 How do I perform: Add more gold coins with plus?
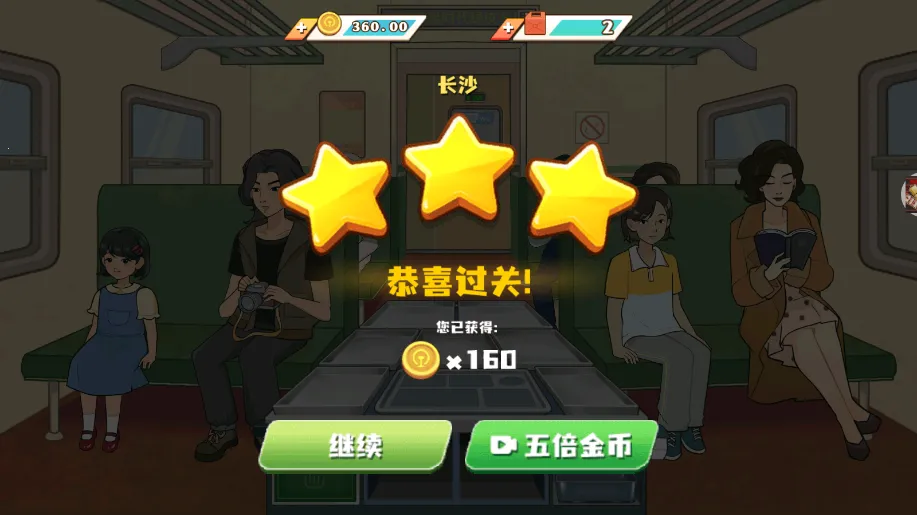302,28
